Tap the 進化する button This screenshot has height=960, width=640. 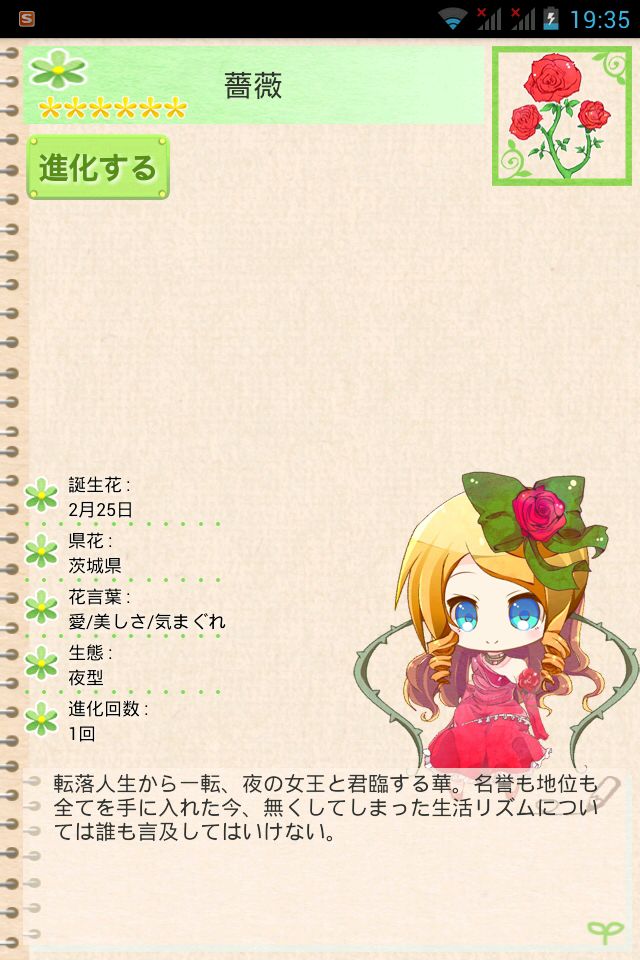[98, 168]
